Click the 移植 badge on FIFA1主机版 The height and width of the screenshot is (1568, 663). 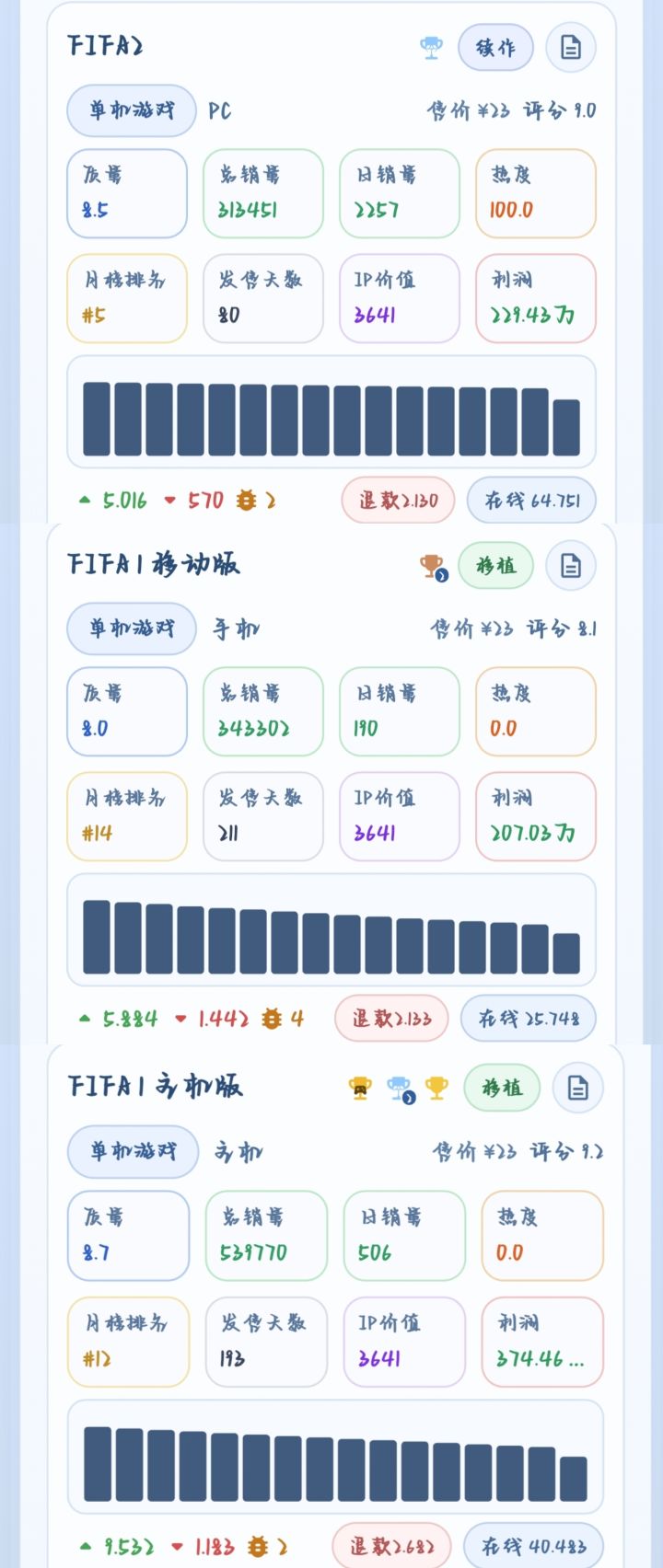(501, 1087)
